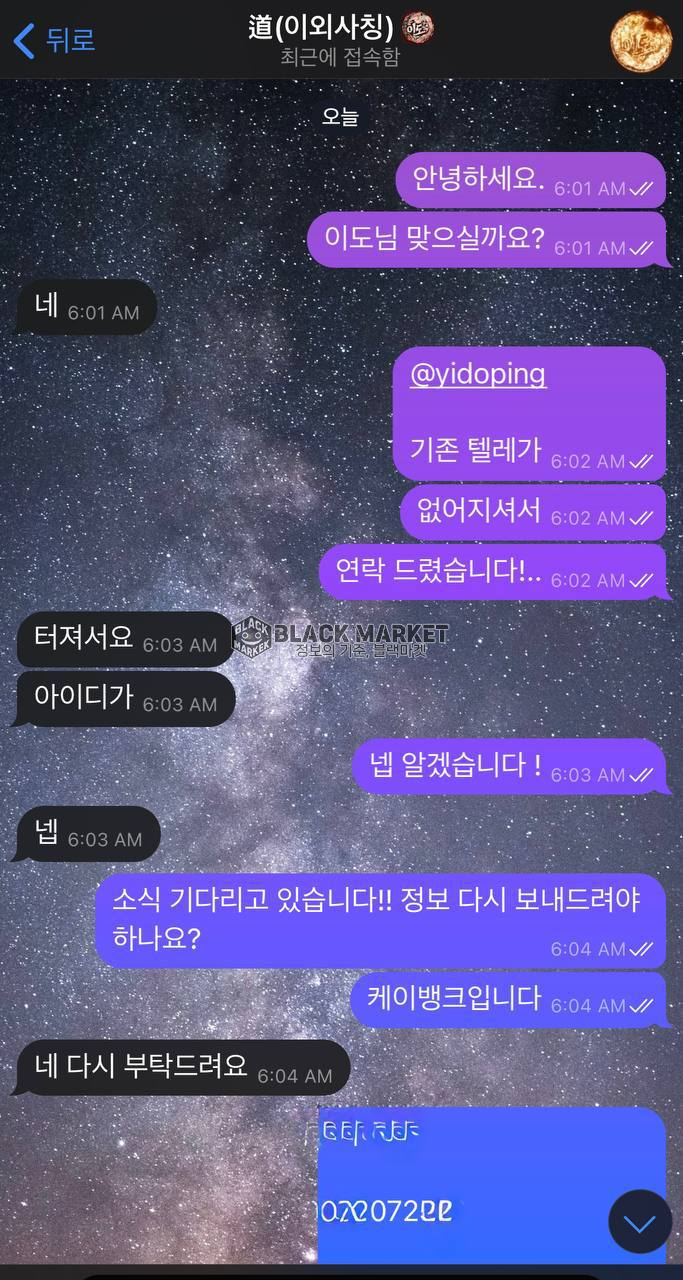Jump to the latest message with the down arrow

[640, 1222]
